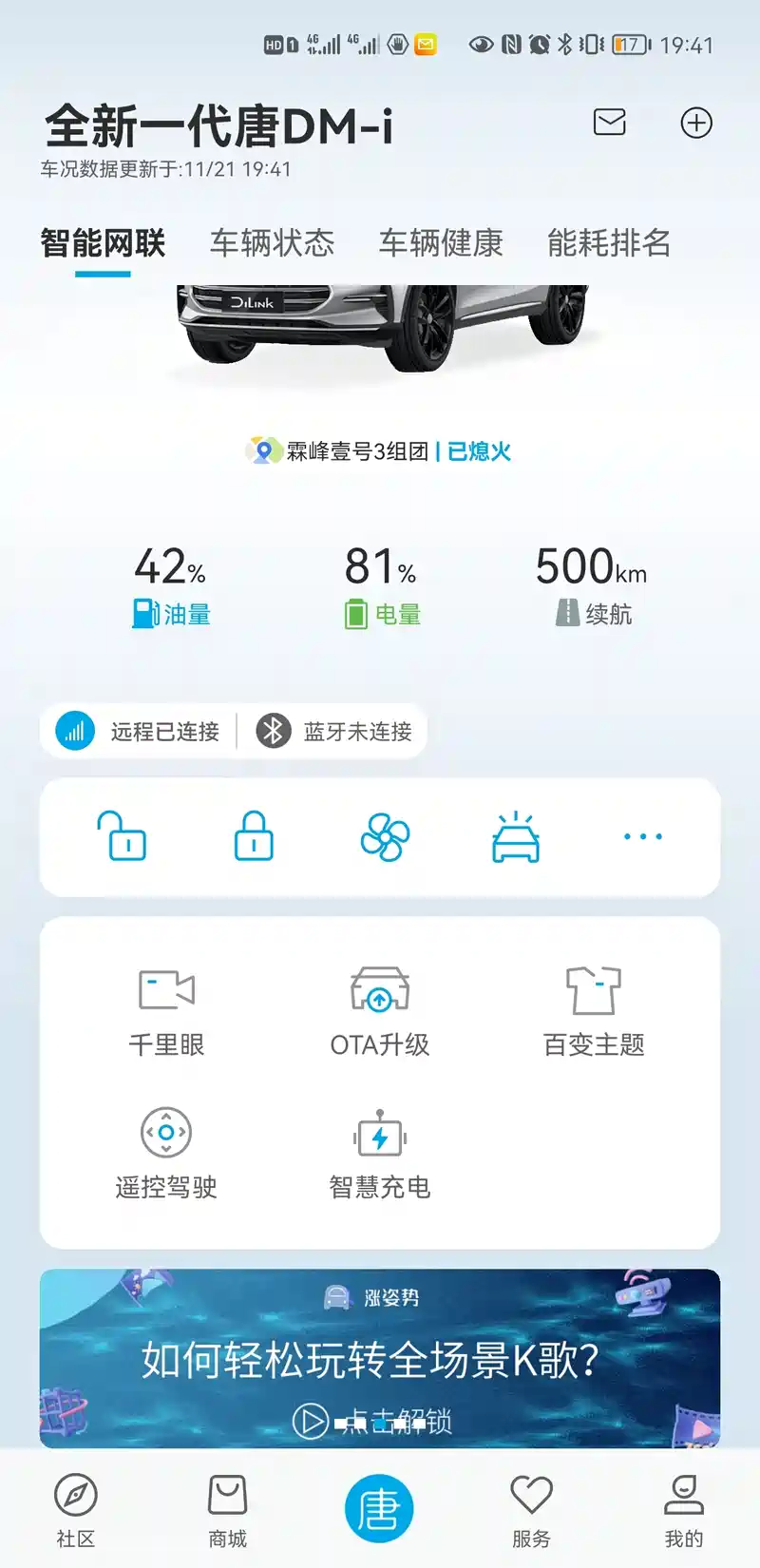The height and width of the screenshot is (1568, 760).
Task: Go to the 社区 community tab
Action: pos(76,1510)
